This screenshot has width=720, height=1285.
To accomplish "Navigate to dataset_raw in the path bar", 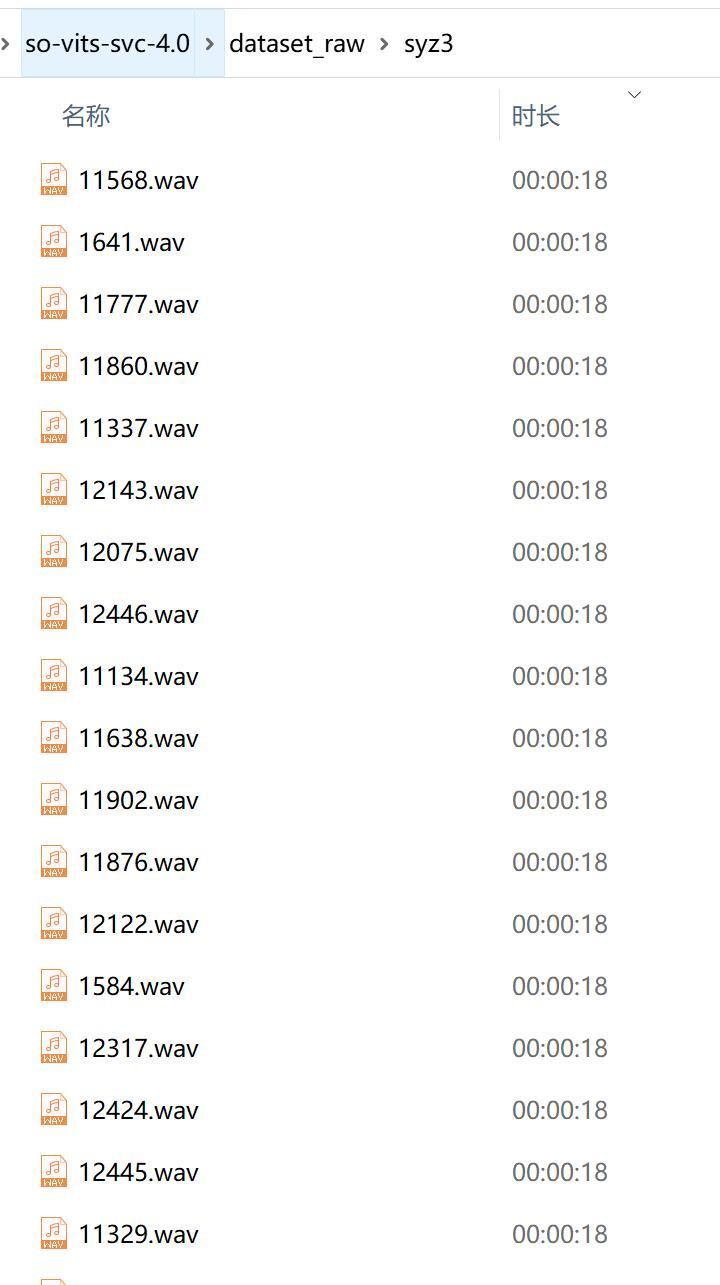I will point(297,44).
